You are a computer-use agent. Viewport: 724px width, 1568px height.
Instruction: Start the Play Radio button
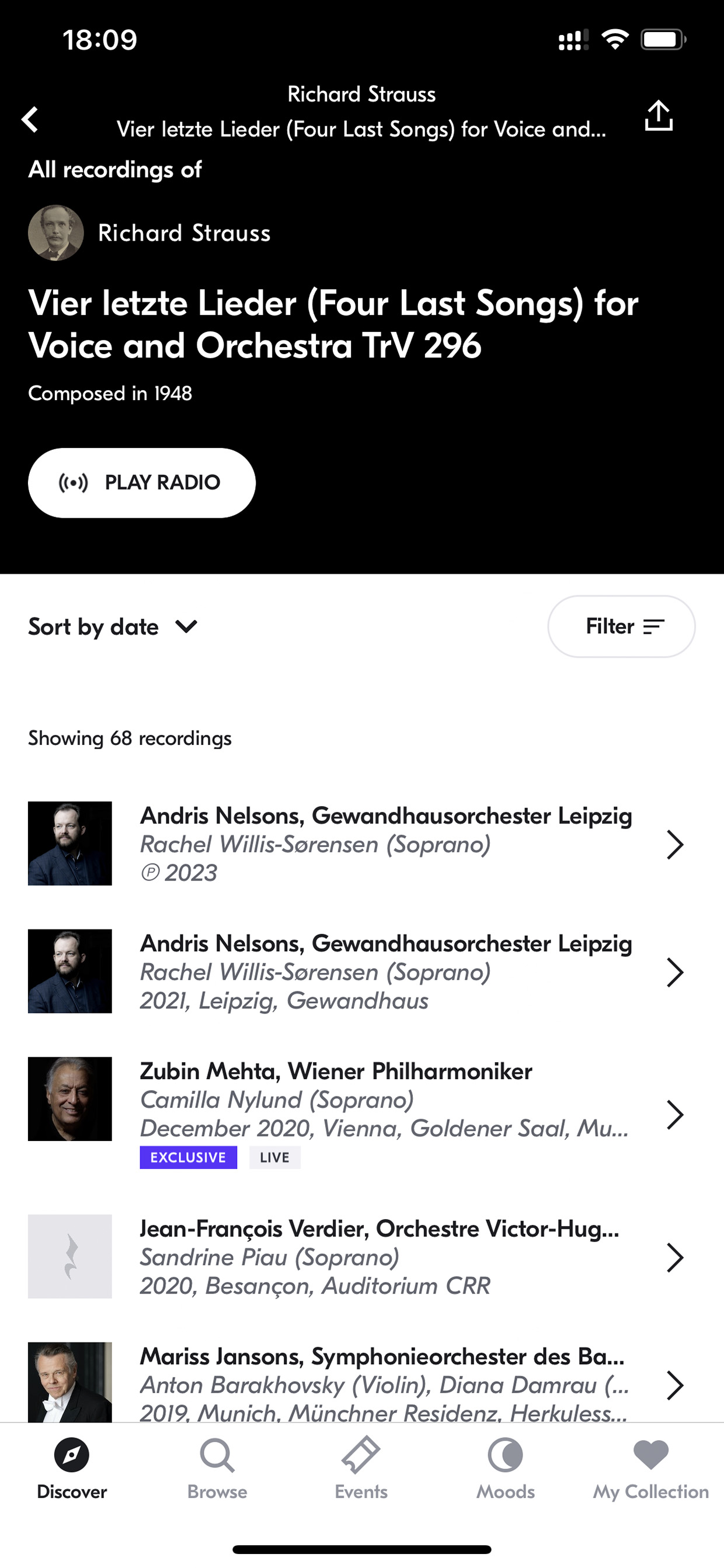[142, 483]
